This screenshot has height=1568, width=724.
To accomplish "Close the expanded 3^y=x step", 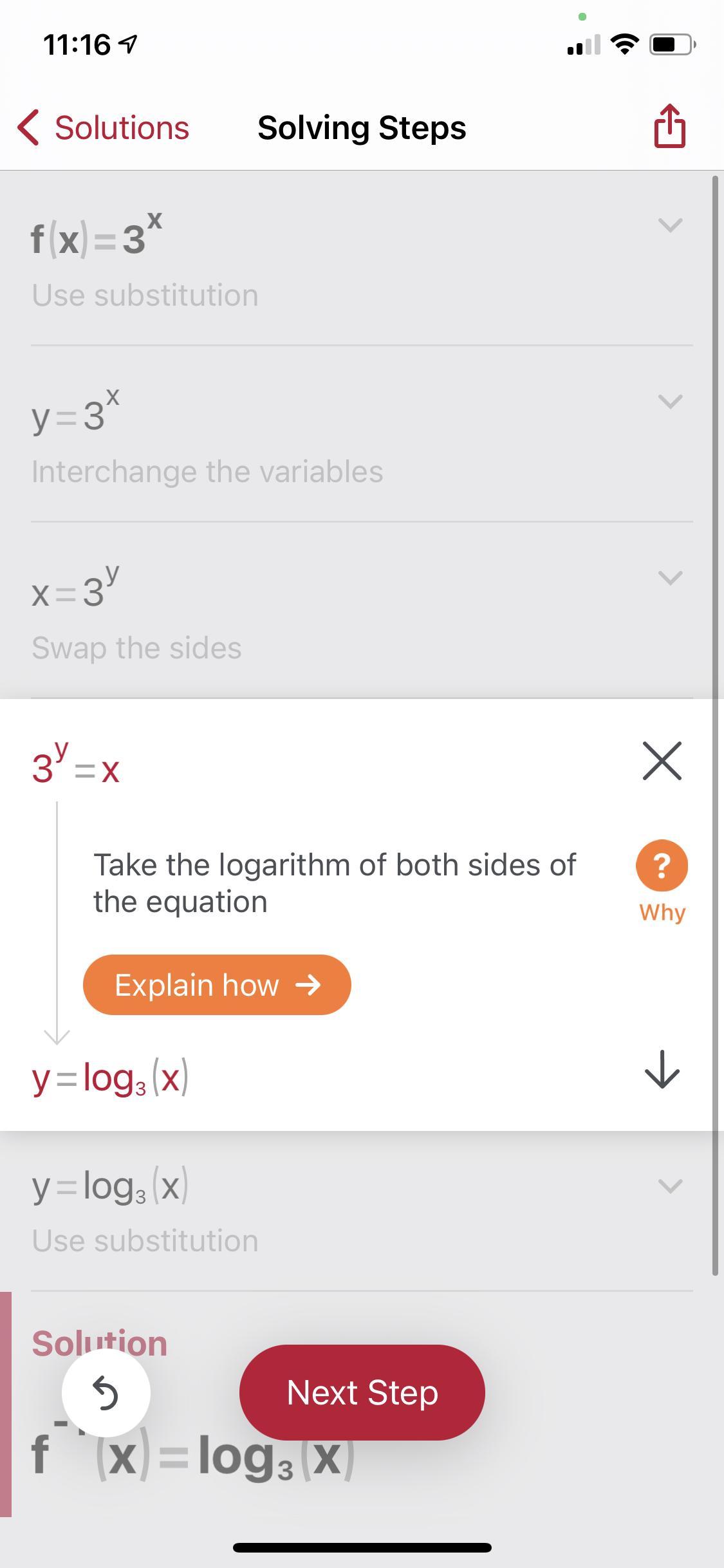I will click(x=662, y=761).
